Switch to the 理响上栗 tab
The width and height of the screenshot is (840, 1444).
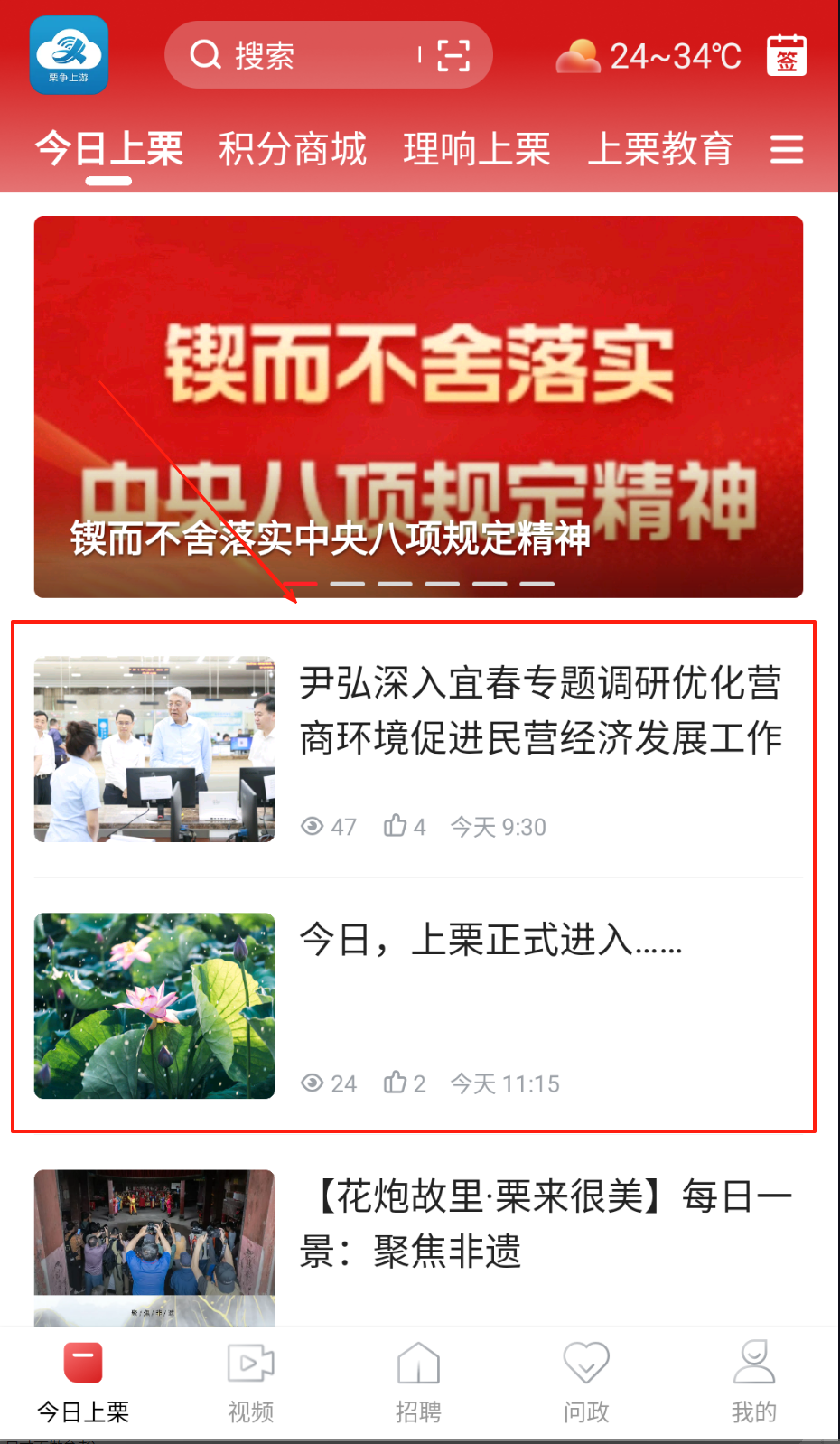(477, 149)
